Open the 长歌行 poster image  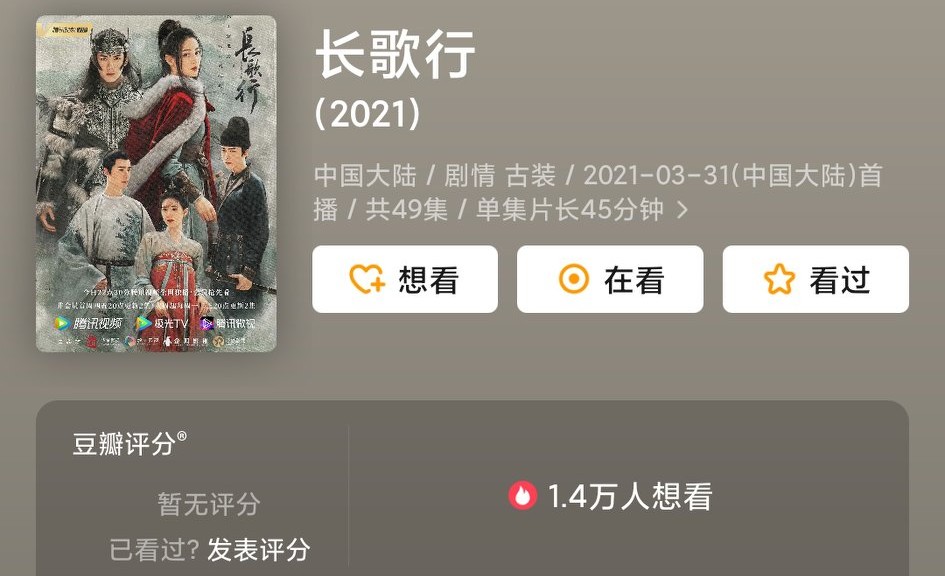pos(156,183)
